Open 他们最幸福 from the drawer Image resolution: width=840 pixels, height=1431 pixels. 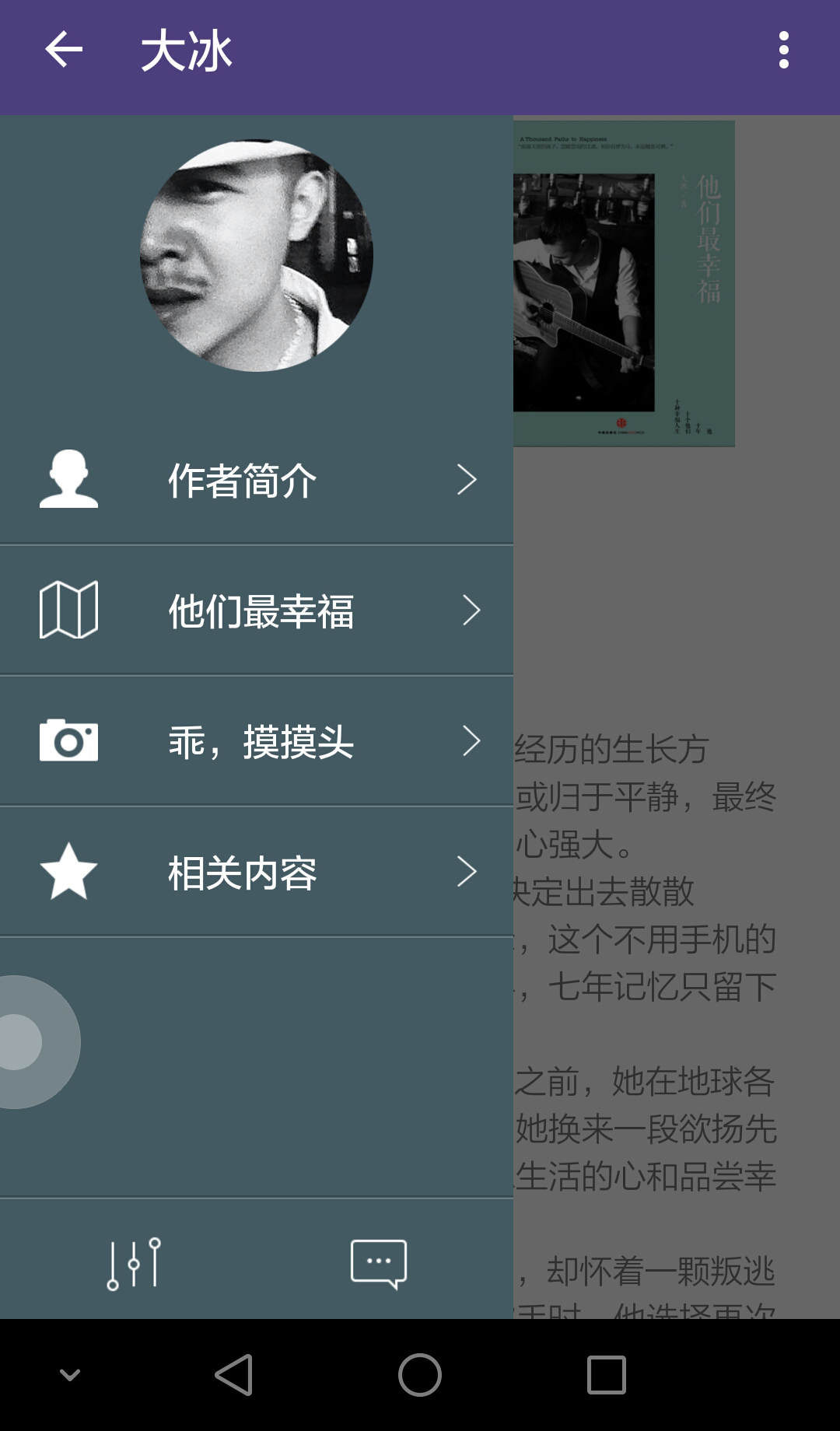pos(257,611)
